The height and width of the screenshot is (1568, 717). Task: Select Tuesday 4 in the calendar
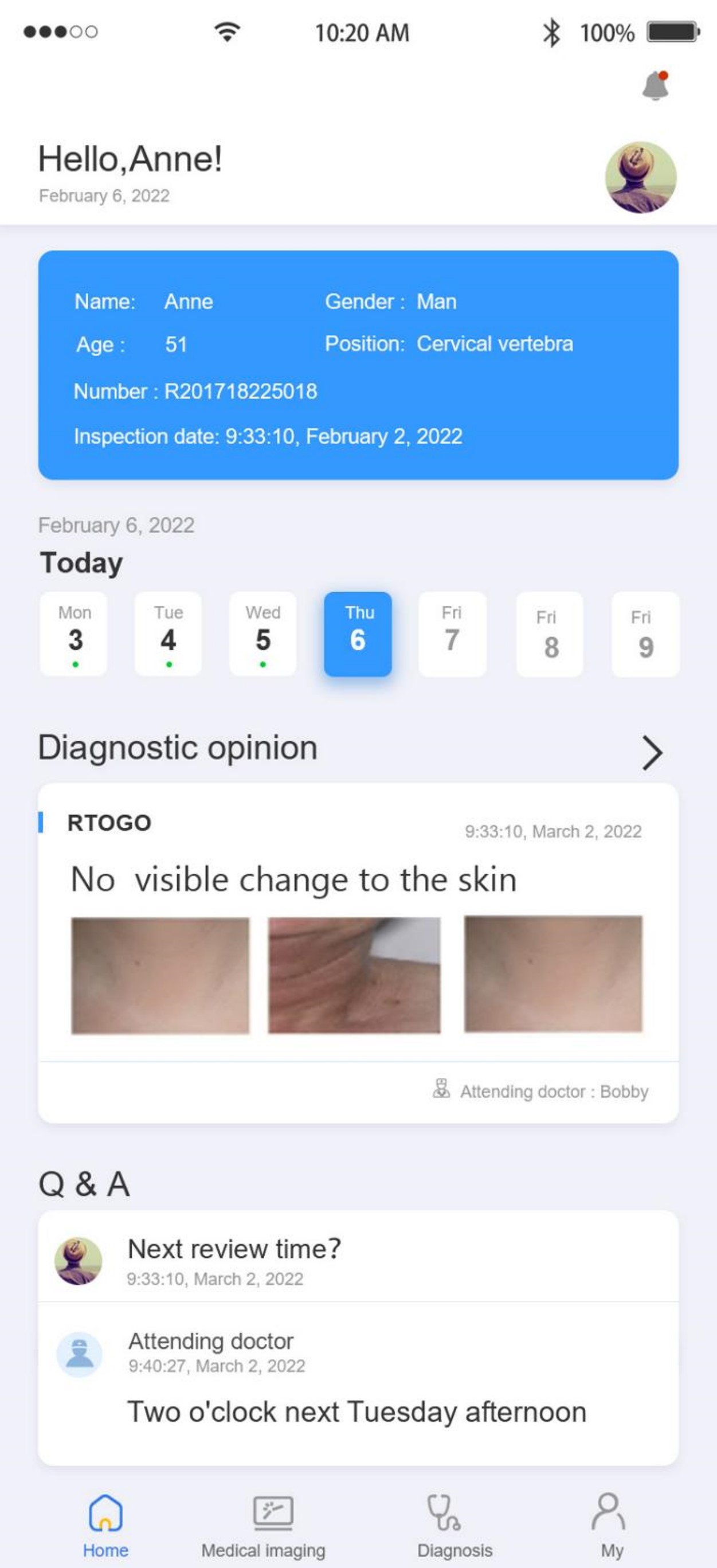coord(168,634)
